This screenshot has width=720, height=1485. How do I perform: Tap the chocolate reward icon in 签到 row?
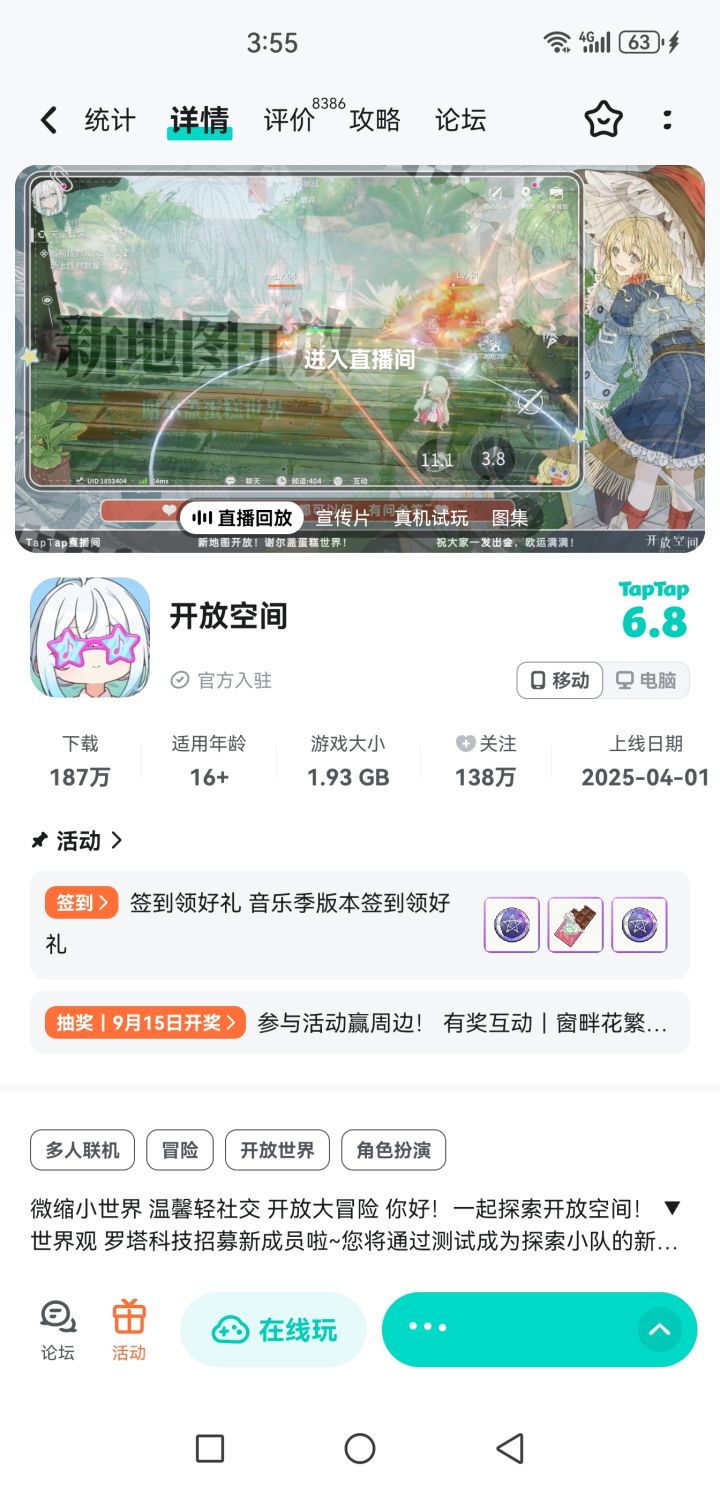pos(575,925)
